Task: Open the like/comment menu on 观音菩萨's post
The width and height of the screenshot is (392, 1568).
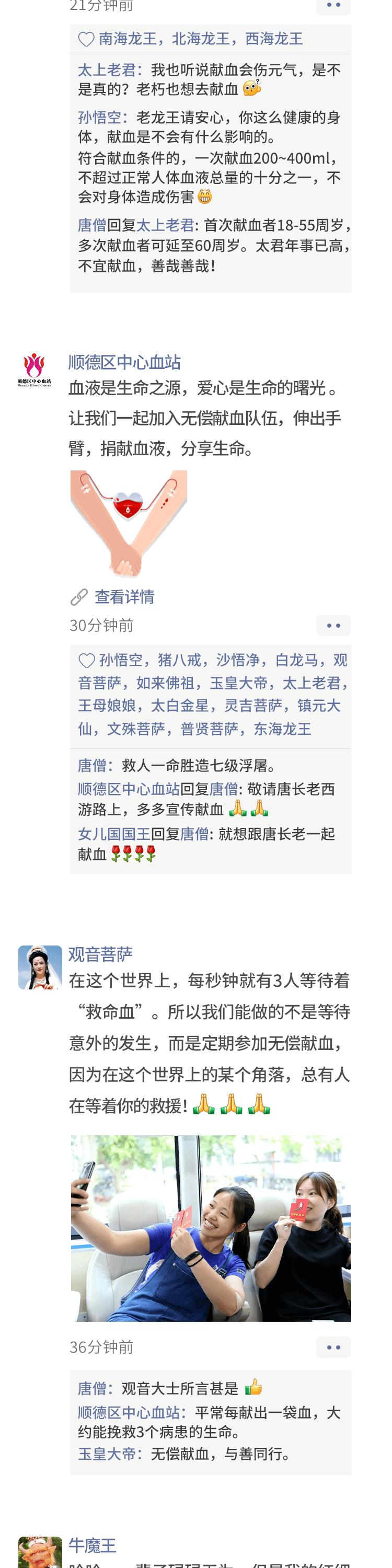Action: point(333,1347)
